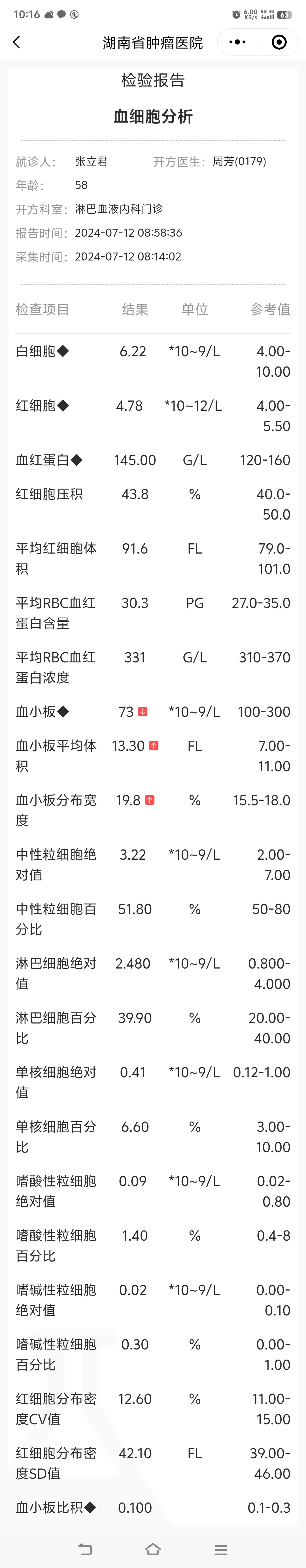Tap the system home button

(153, 1549)
